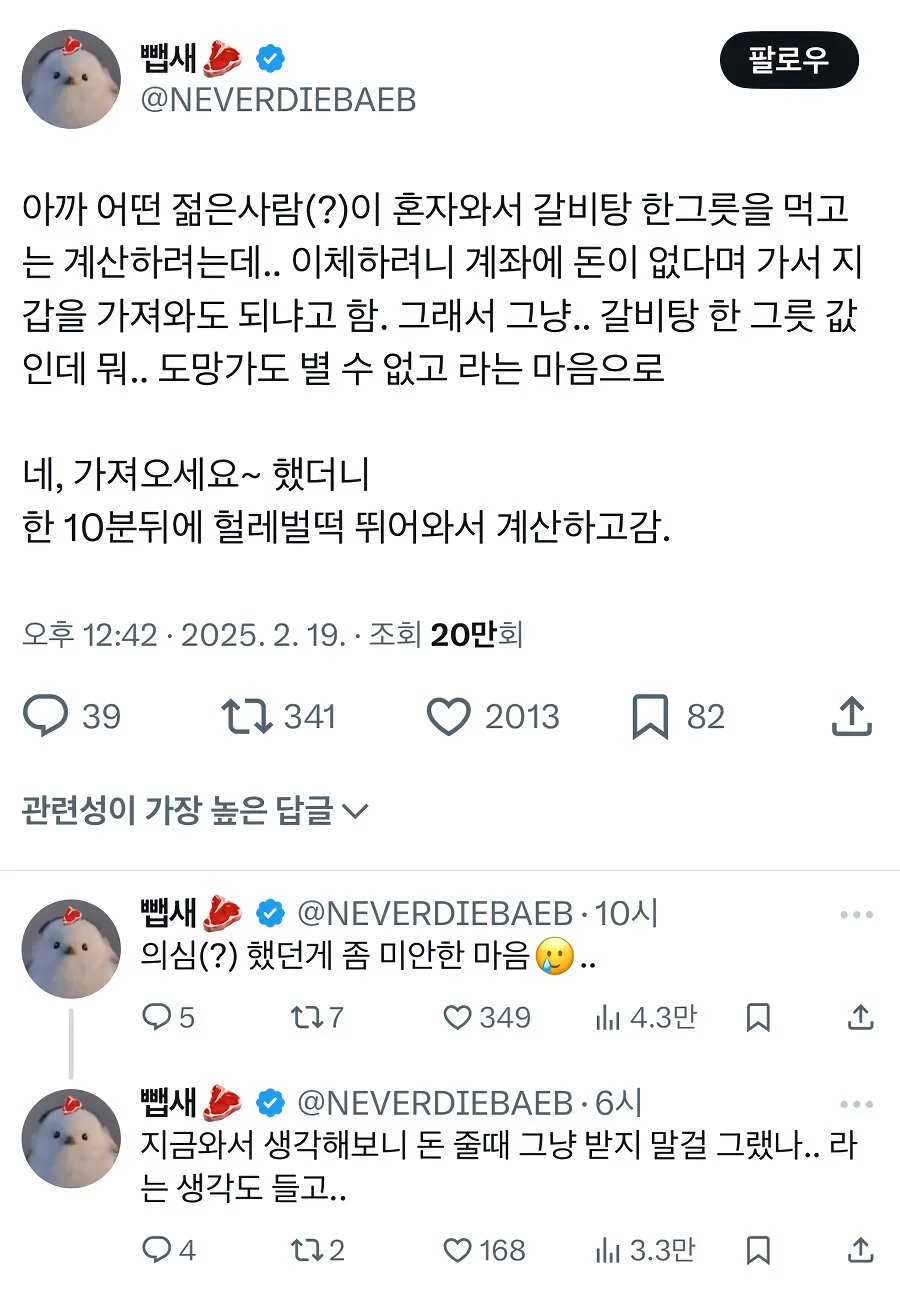This screenshot has height=1314, width=900.
Task: Like the main post with 2013 likes
Action: 448,716
